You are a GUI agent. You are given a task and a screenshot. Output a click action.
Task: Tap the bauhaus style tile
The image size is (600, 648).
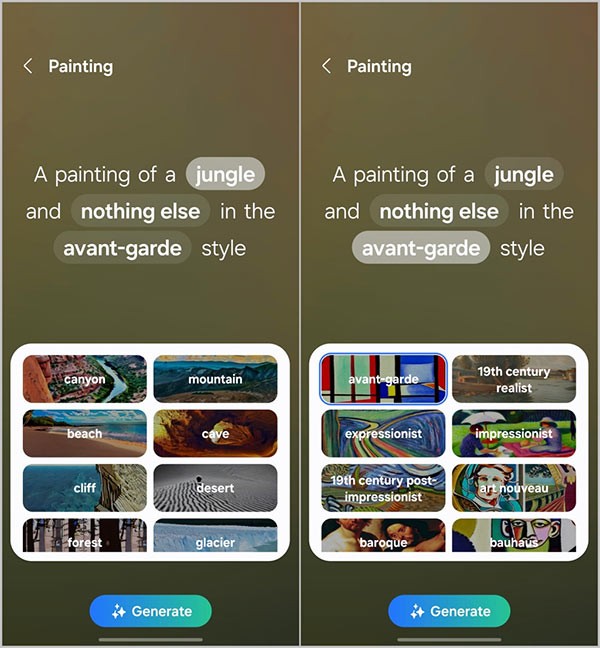click(513, 536)
